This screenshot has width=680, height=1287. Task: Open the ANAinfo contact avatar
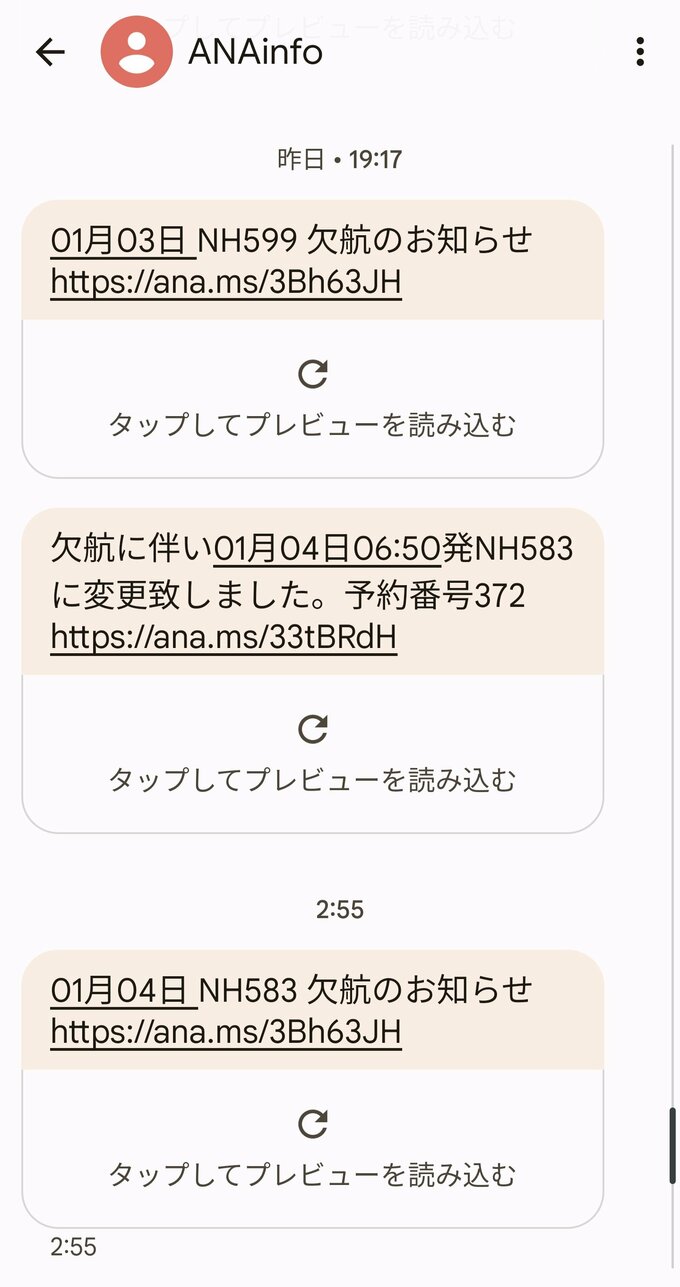tap(137, 52)
